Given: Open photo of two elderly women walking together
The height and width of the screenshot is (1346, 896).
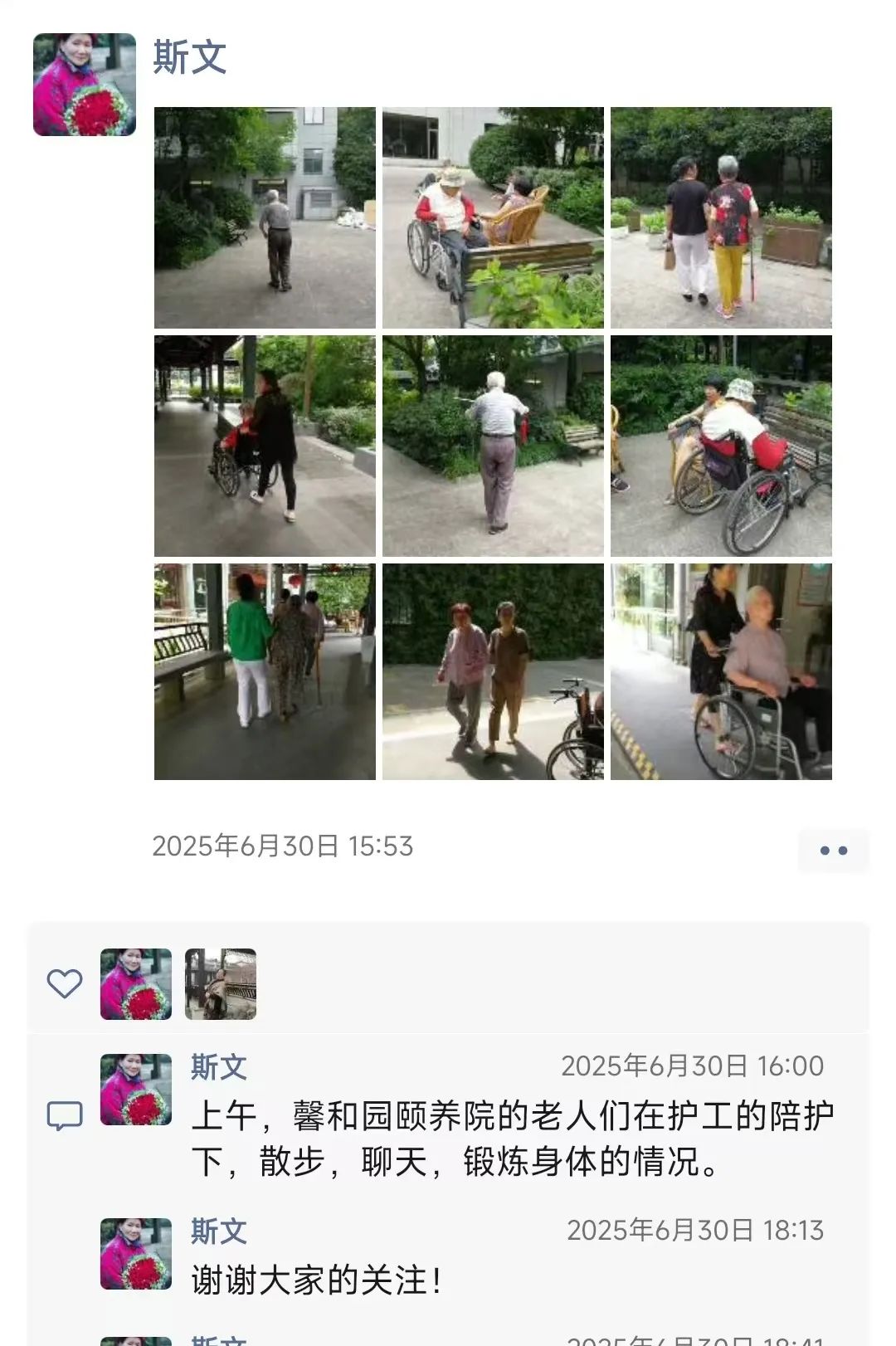Looking at the screenshot, I should point(493,672).
